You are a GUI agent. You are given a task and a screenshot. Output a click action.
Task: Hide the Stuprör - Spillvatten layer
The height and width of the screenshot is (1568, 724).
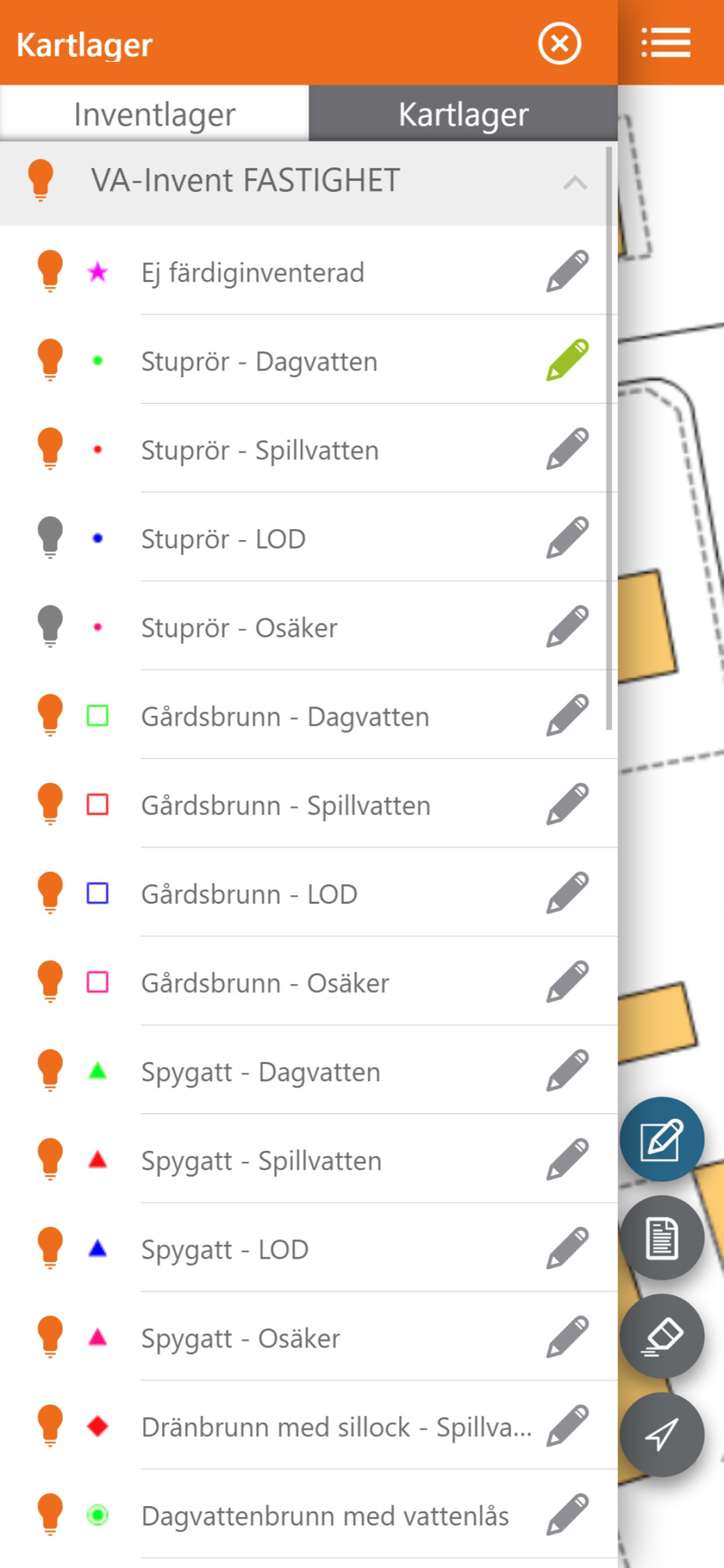50,448
